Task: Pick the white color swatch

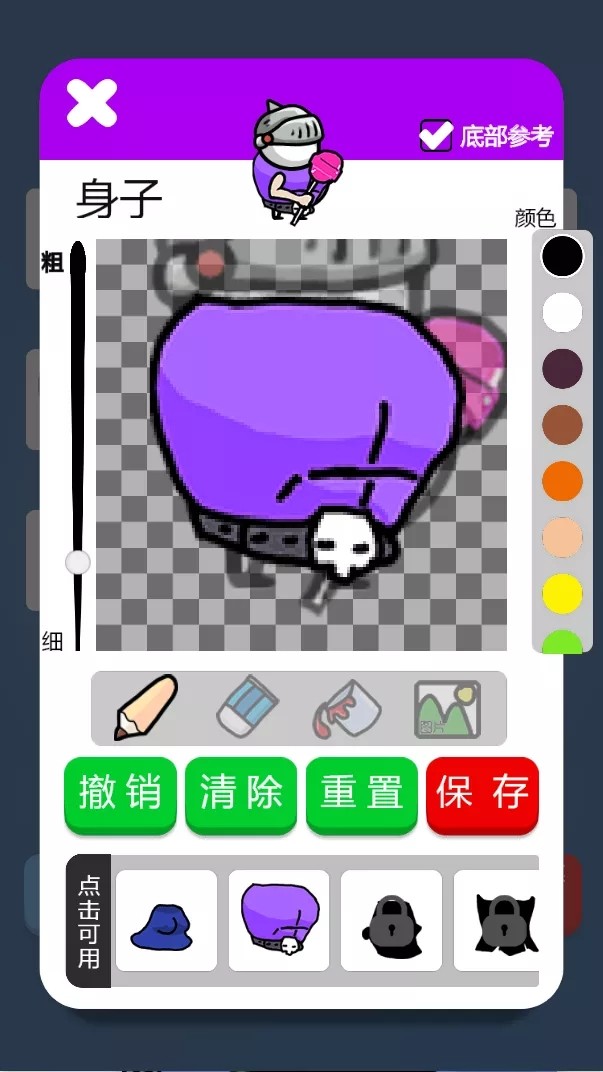Action: click(562, 312)
